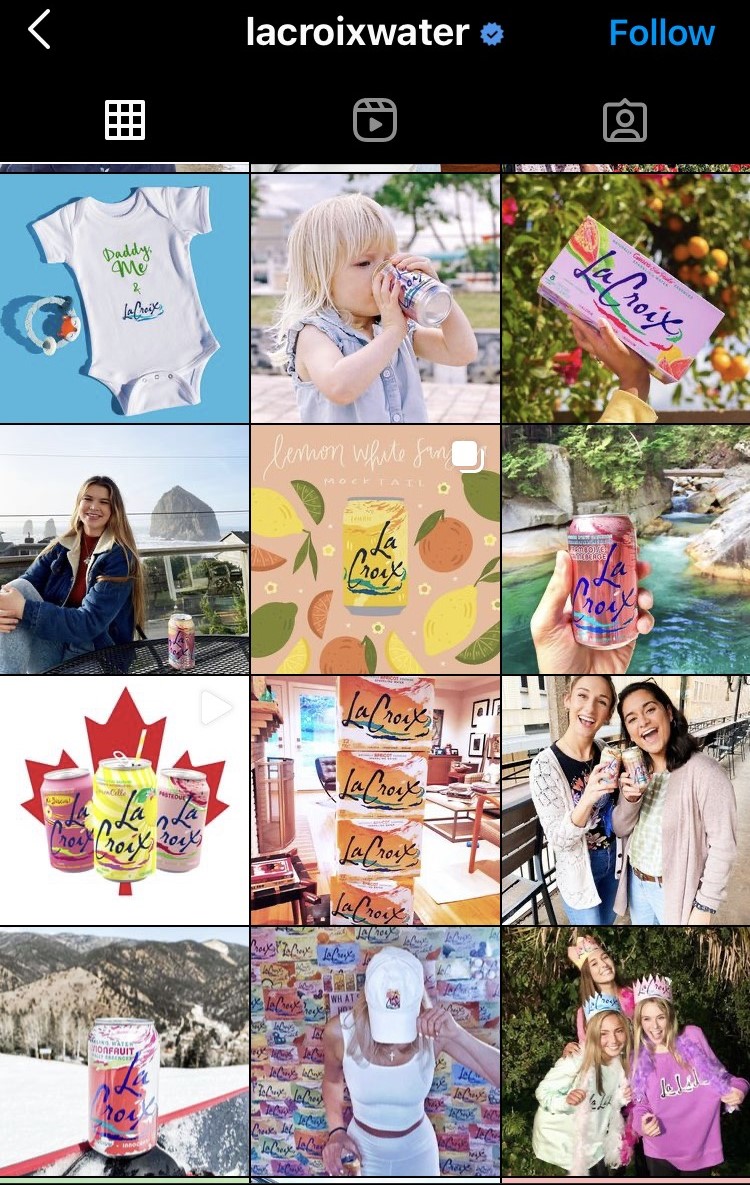The width and height of the screenshot is (750, 1185).
Task: Open the LaCroix box by orange tree post
Action: 626,298
